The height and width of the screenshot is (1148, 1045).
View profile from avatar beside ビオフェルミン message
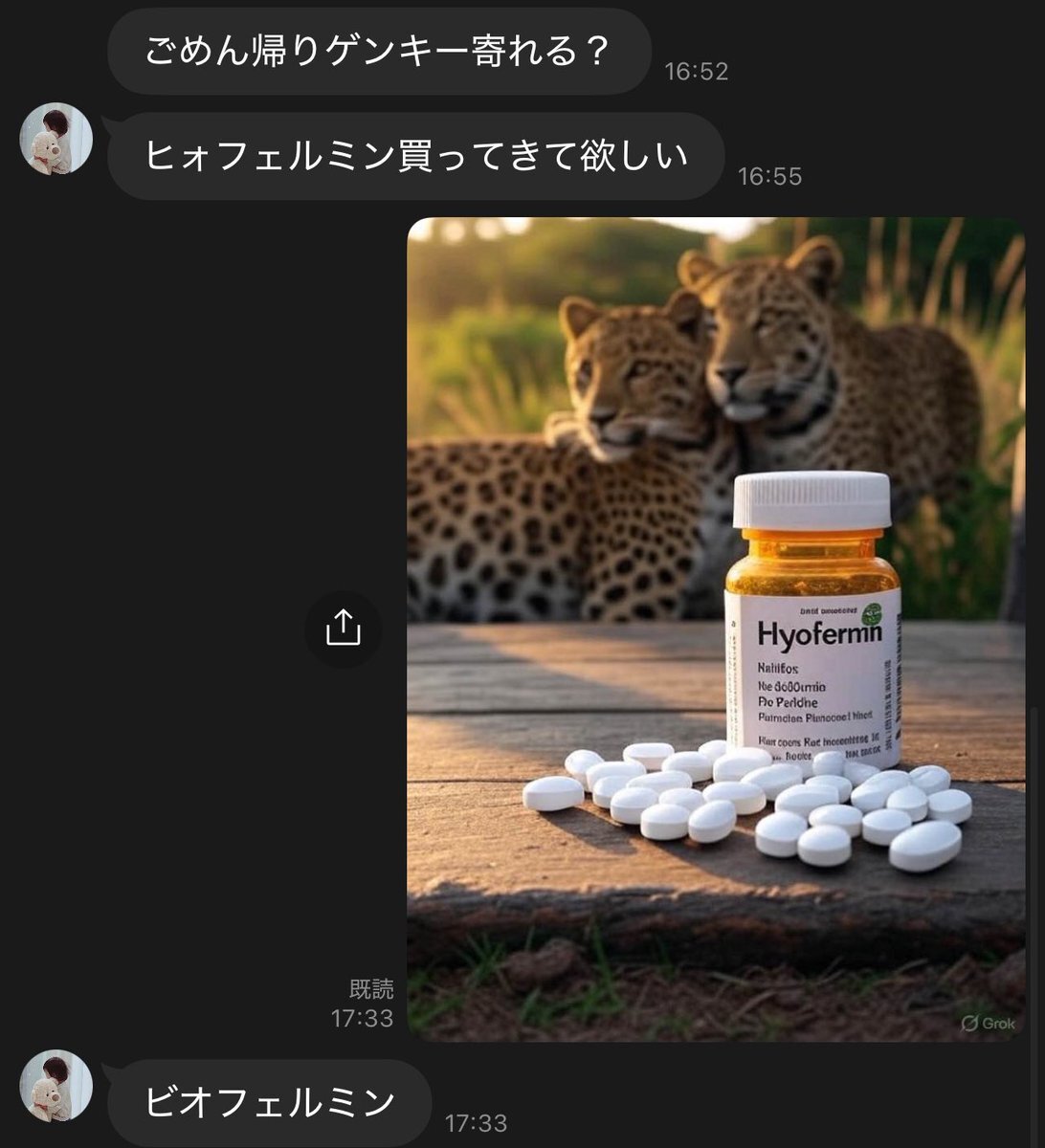pos(56,1086)
